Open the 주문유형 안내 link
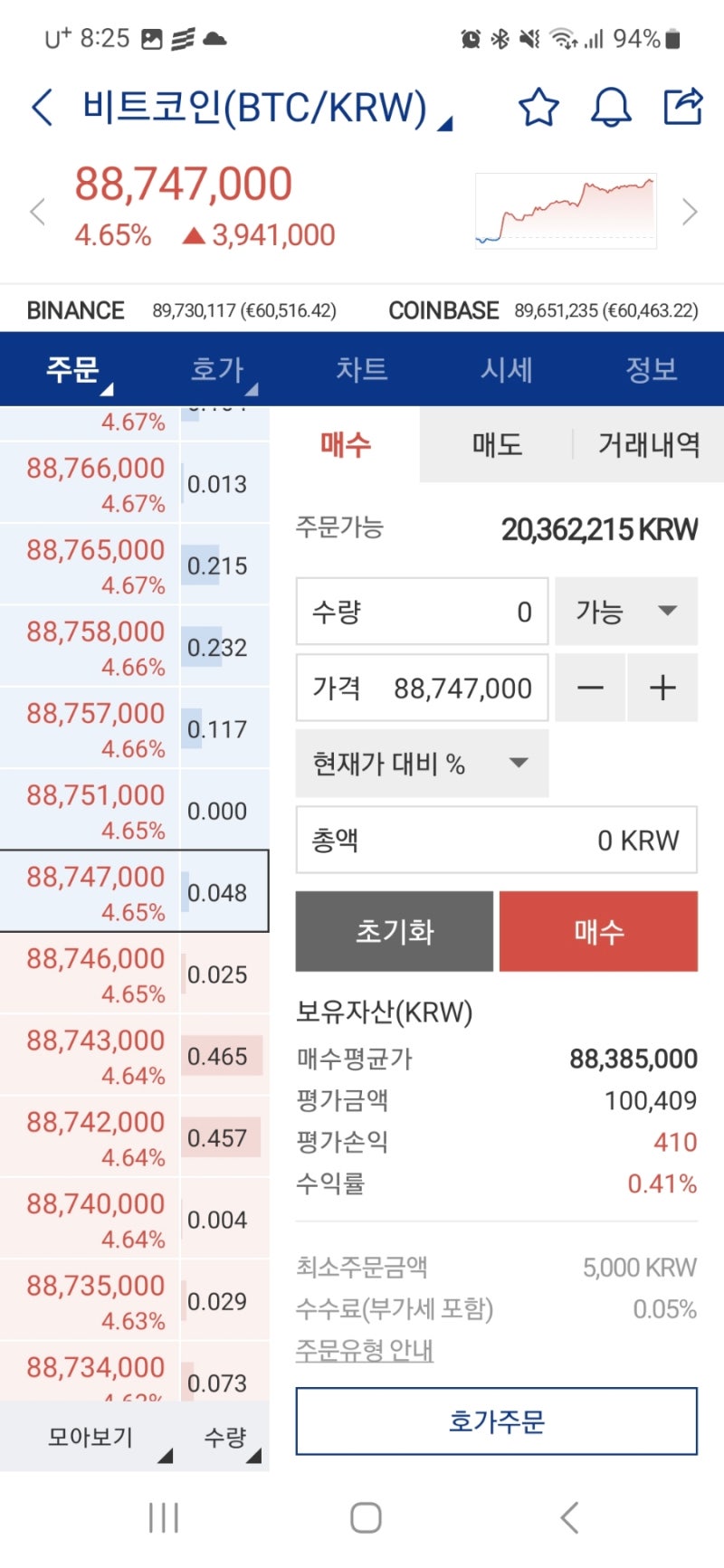The image size is (724, 1568). pyautogui.click(x=364, y=1349)
